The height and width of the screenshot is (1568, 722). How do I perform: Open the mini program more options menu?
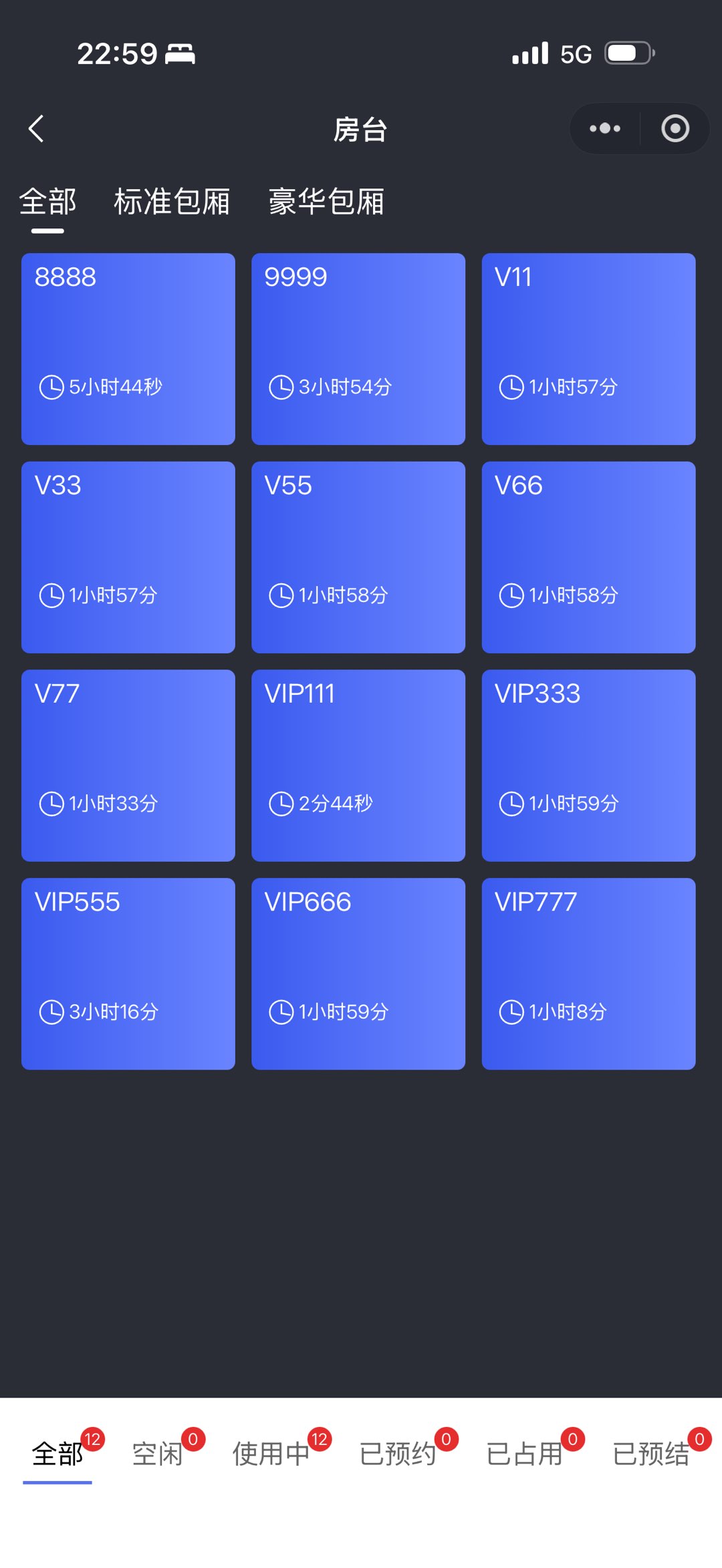tap(605, 128)
